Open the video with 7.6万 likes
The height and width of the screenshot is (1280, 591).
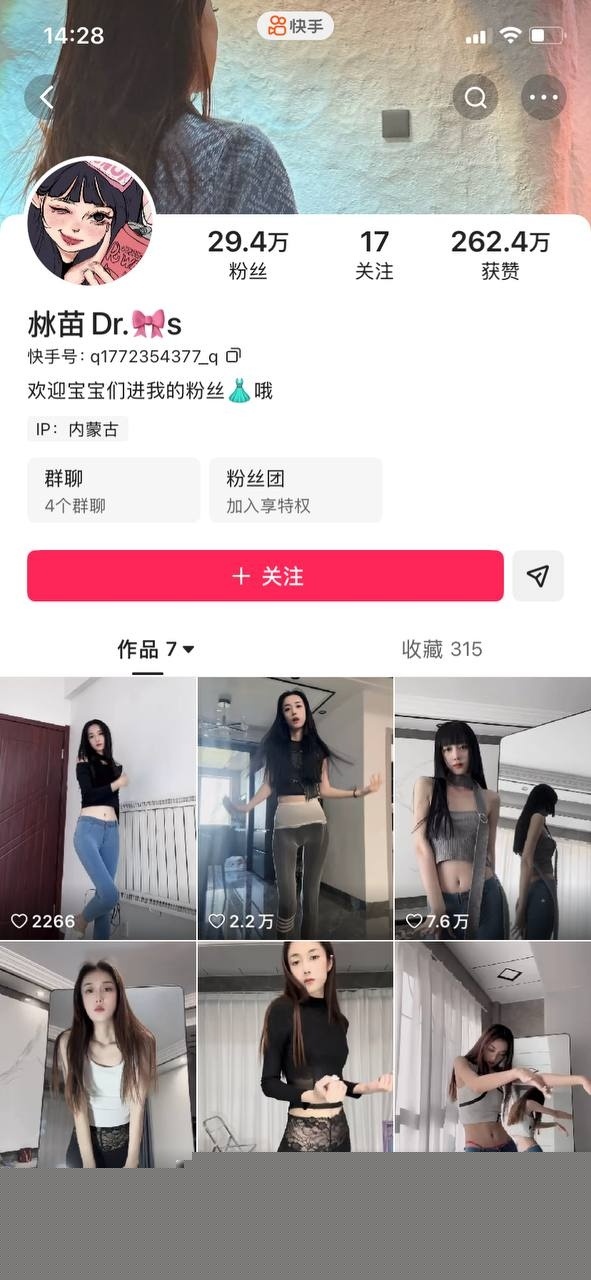point(493,809)
